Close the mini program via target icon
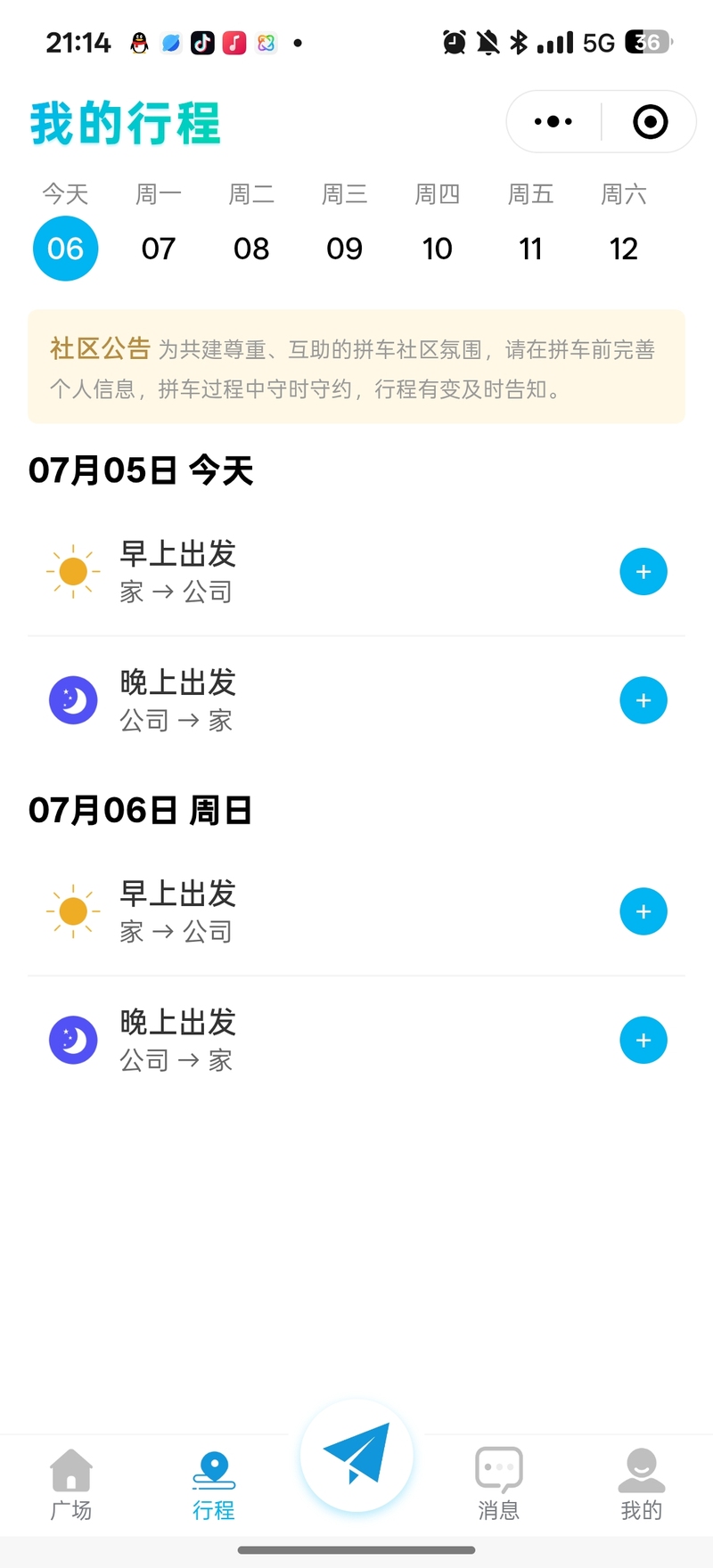The image size is (713, 1568). click(x=650, y=122)
